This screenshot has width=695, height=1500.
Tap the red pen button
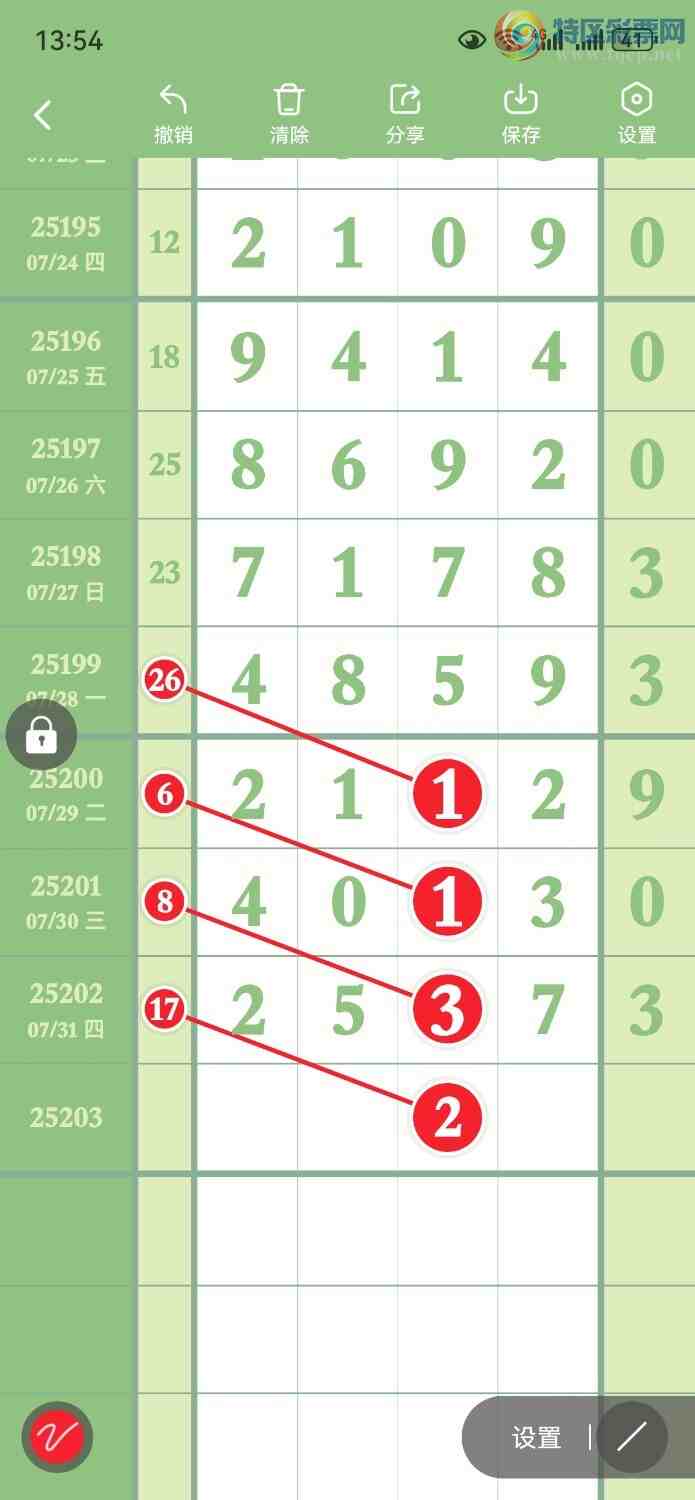tap(58, 1438)
